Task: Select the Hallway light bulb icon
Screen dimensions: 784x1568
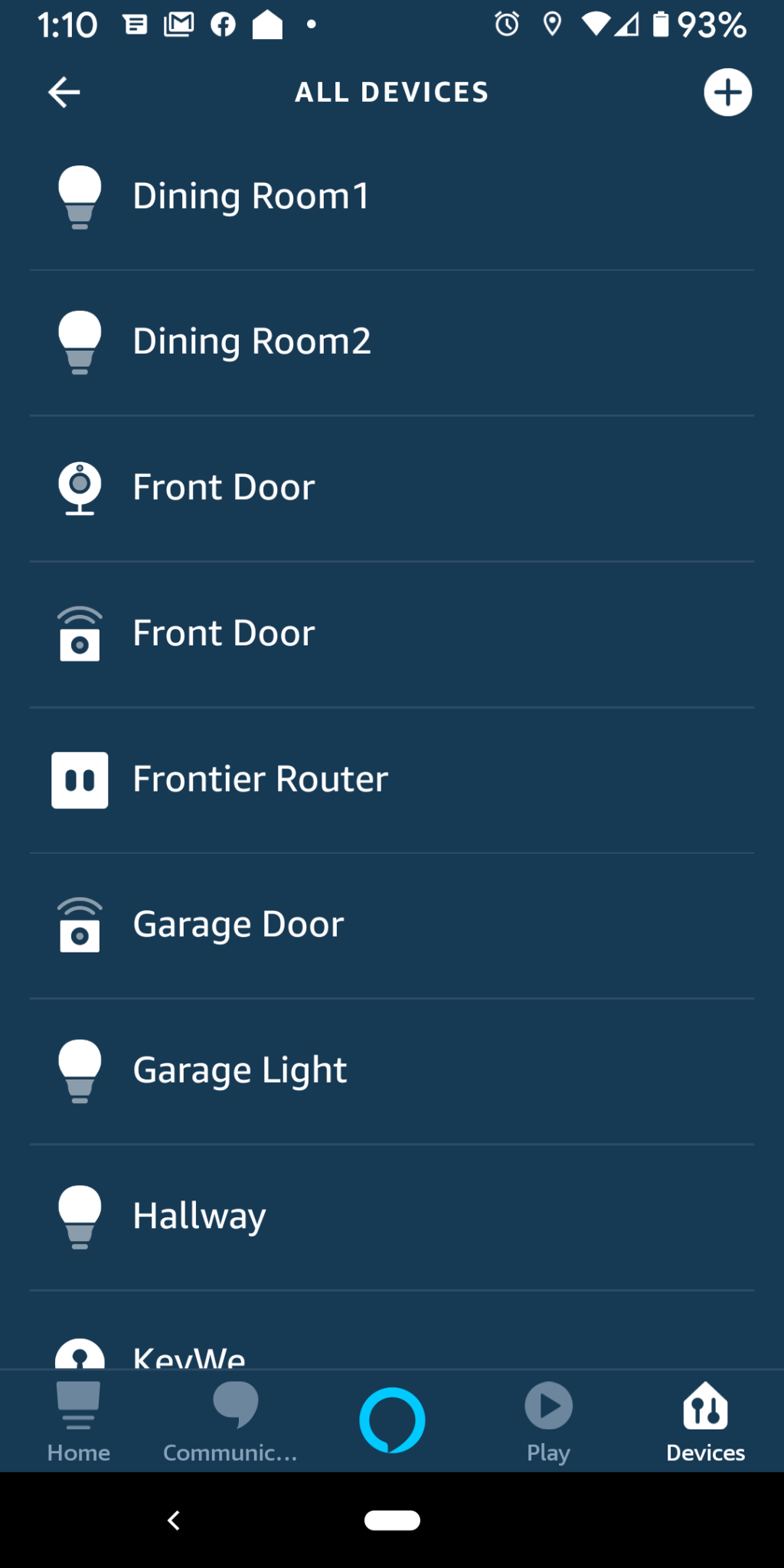Action: click(80, 1217)
